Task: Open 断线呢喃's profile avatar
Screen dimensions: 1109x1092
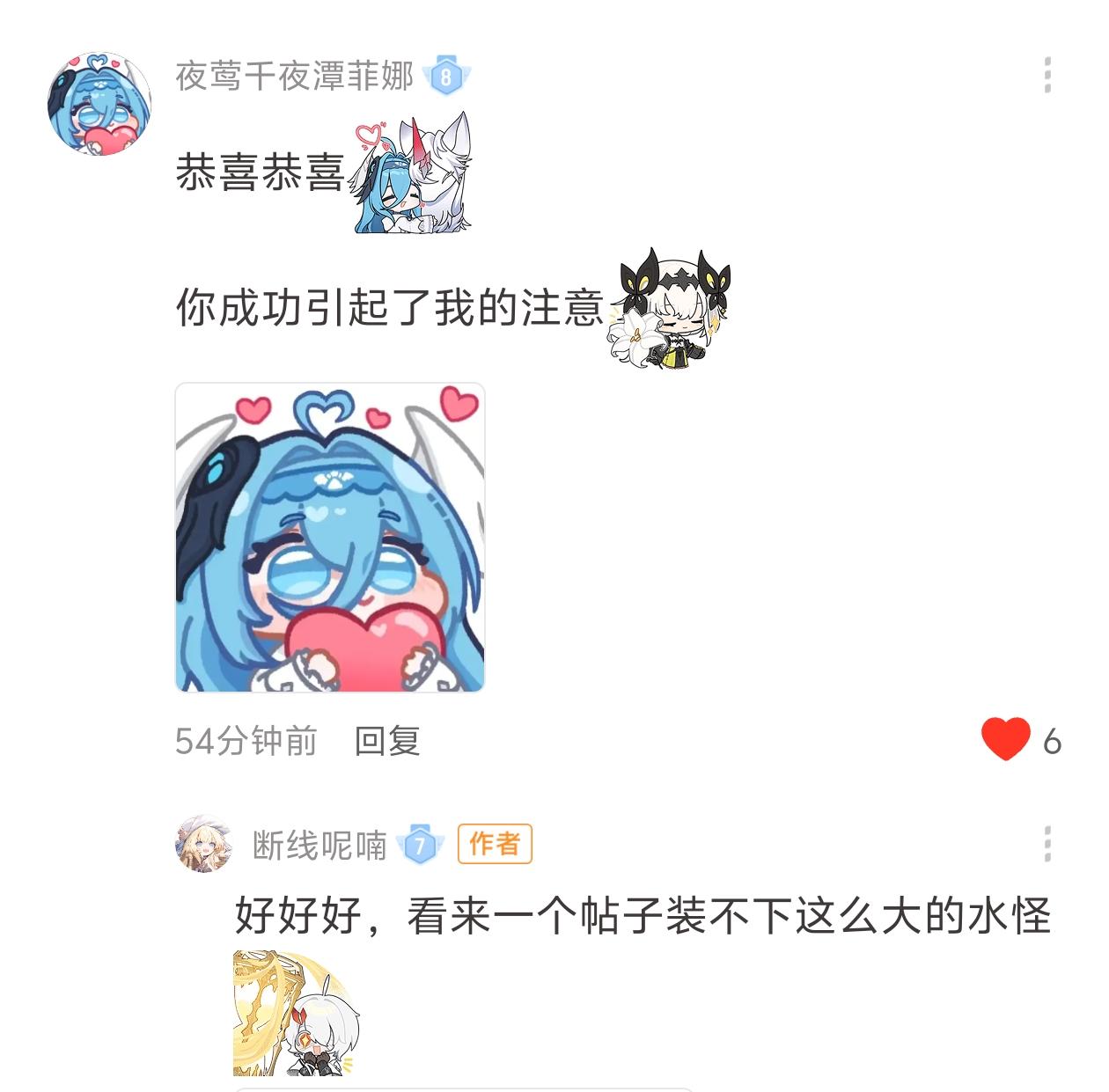Action: coord(203,844)
